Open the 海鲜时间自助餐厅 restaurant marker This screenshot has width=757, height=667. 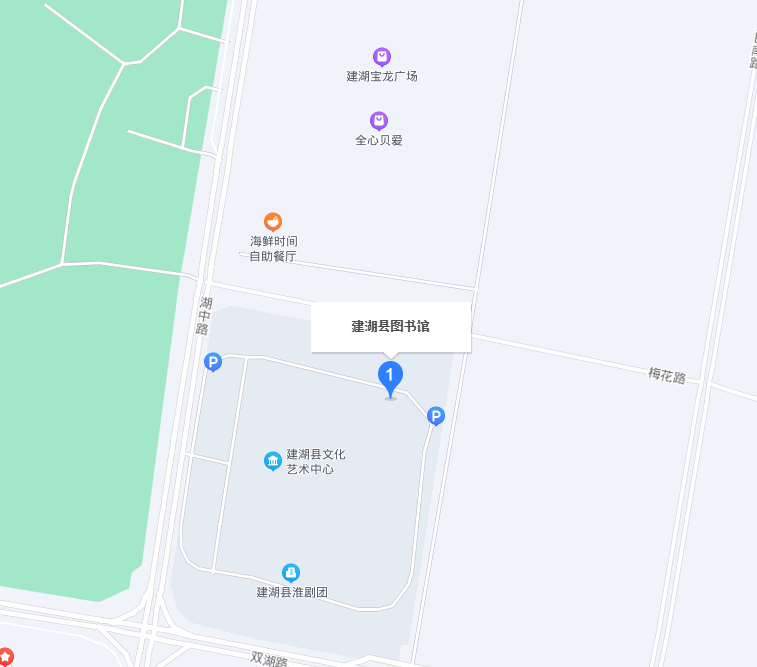pos(273,221)
